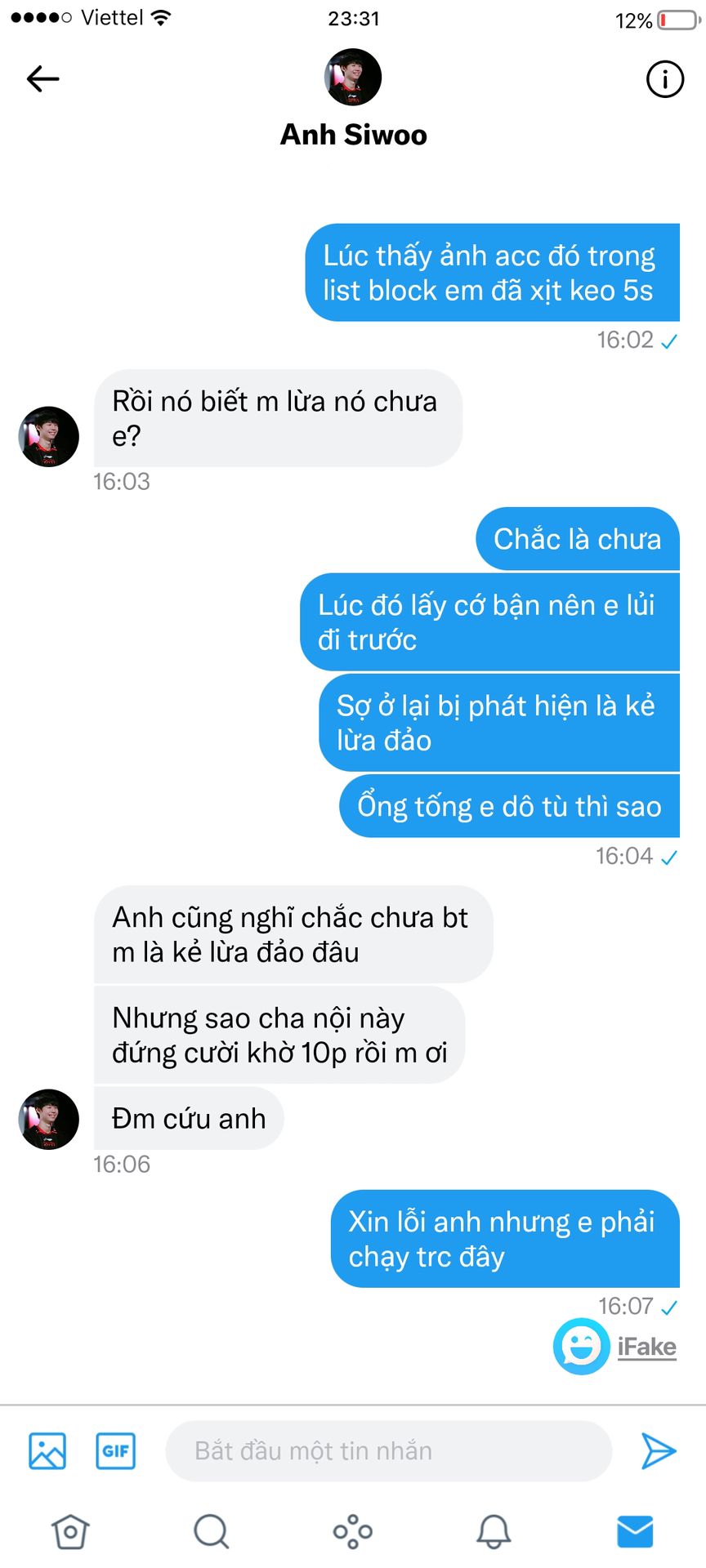Viewport: 706px width, 1568px height.
Task: Open the Spaces tab
Action: (353, 1531)
